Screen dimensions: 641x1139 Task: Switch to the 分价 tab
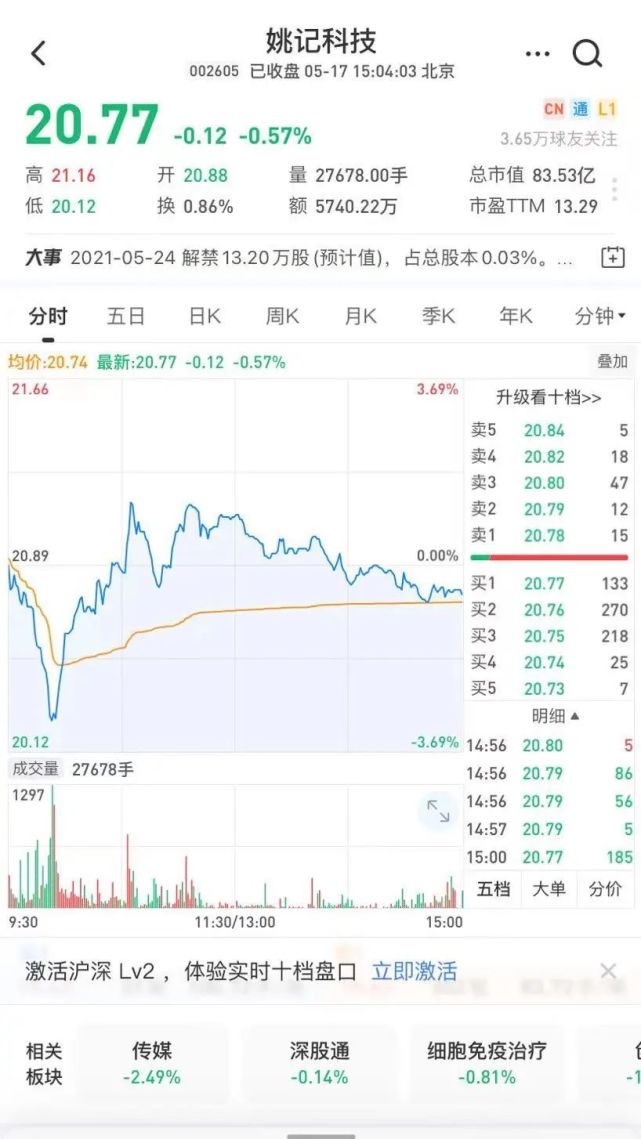[605, 888]
